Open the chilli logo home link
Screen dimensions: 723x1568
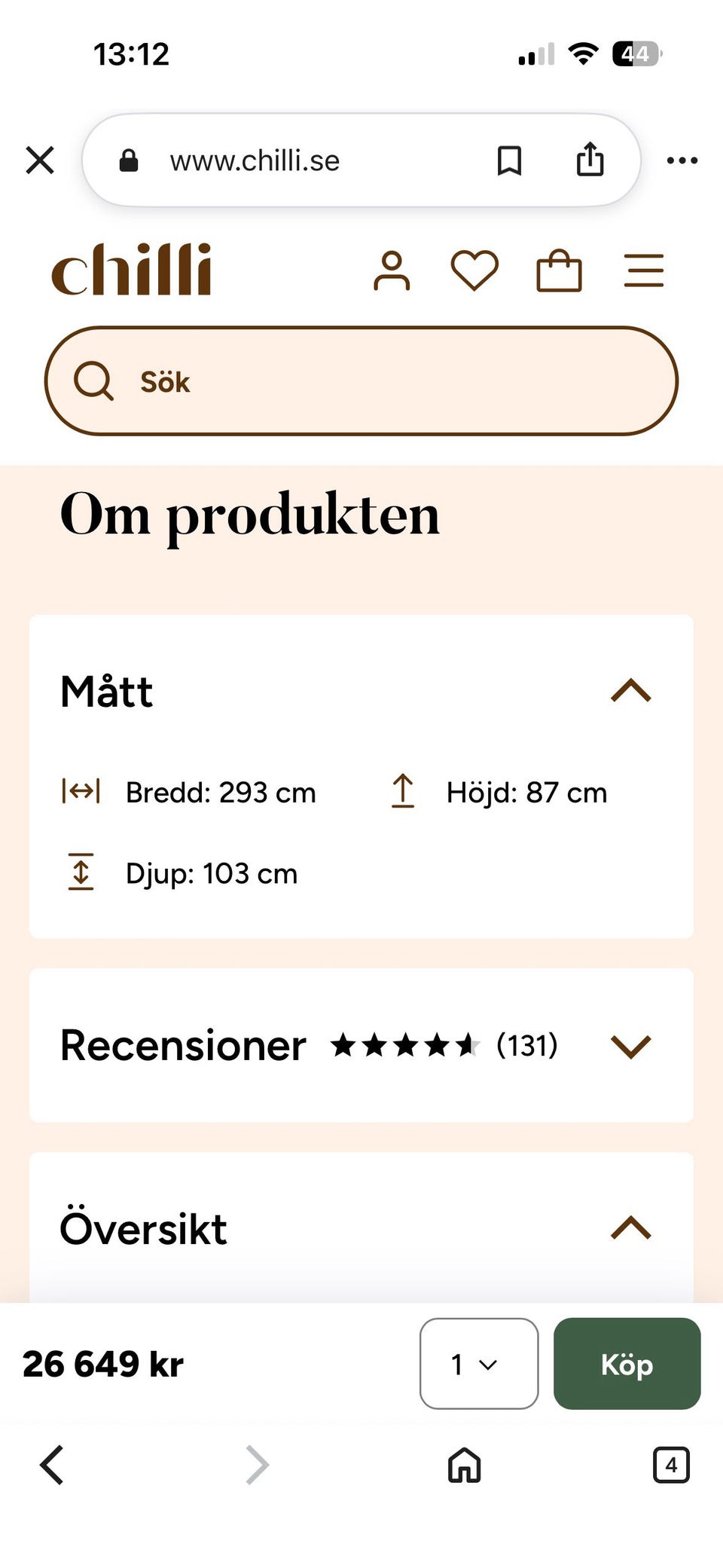click(x=132, y=269)
